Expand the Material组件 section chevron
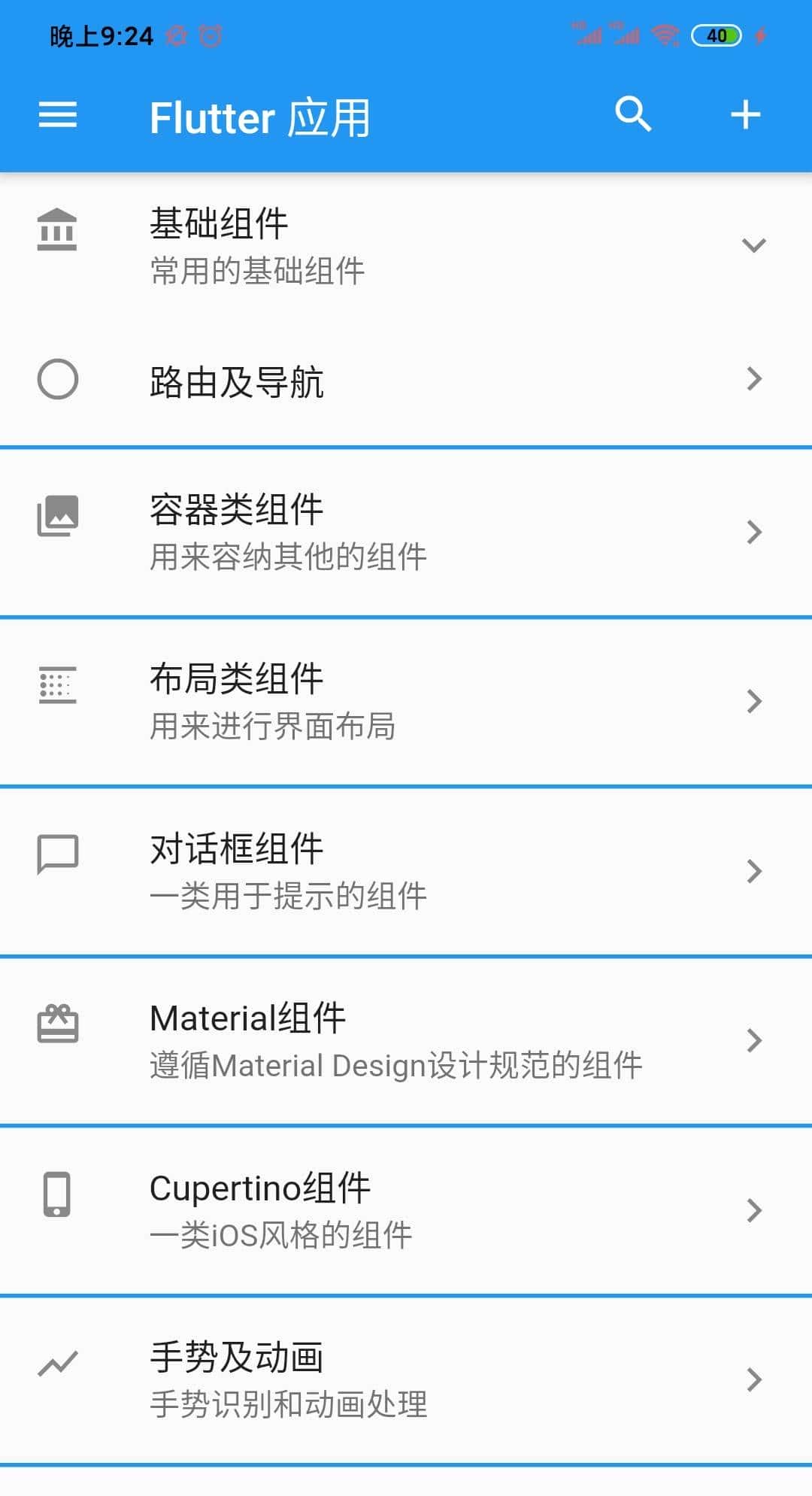Image resolution: width=812 pixels, height=1496 pixels. click(x=754, y=1040)
